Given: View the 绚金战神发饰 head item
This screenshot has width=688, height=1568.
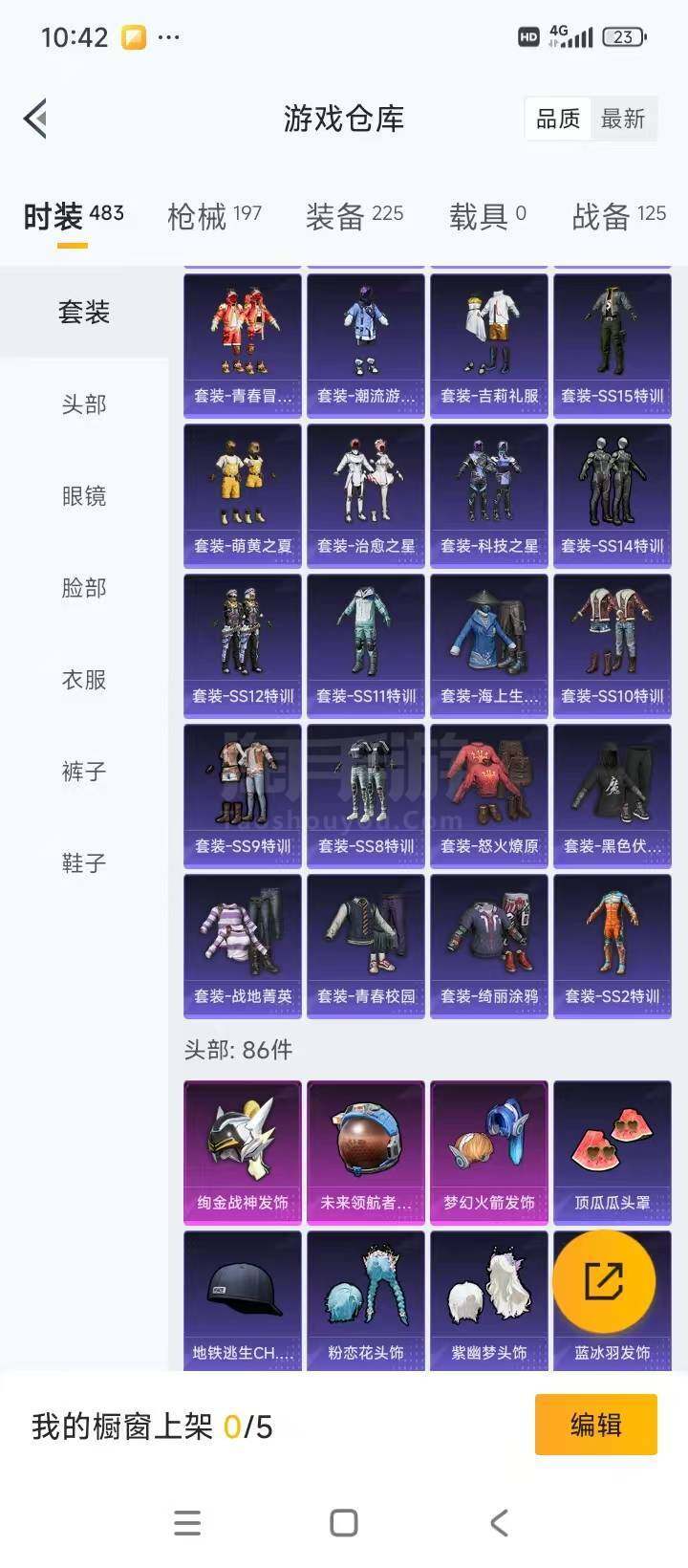Looking at the screenshot, I should tap(243, 1153).
